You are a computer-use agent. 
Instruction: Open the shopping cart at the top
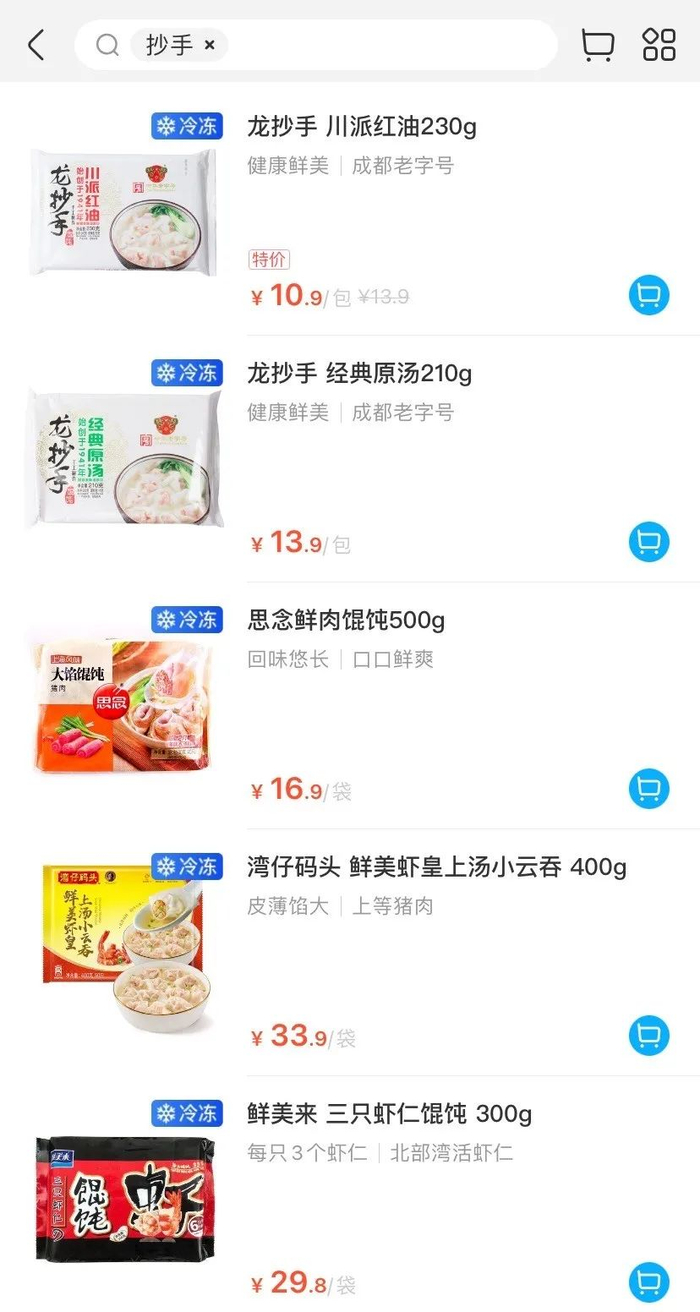pyautogui.click(x=597, y=45)
